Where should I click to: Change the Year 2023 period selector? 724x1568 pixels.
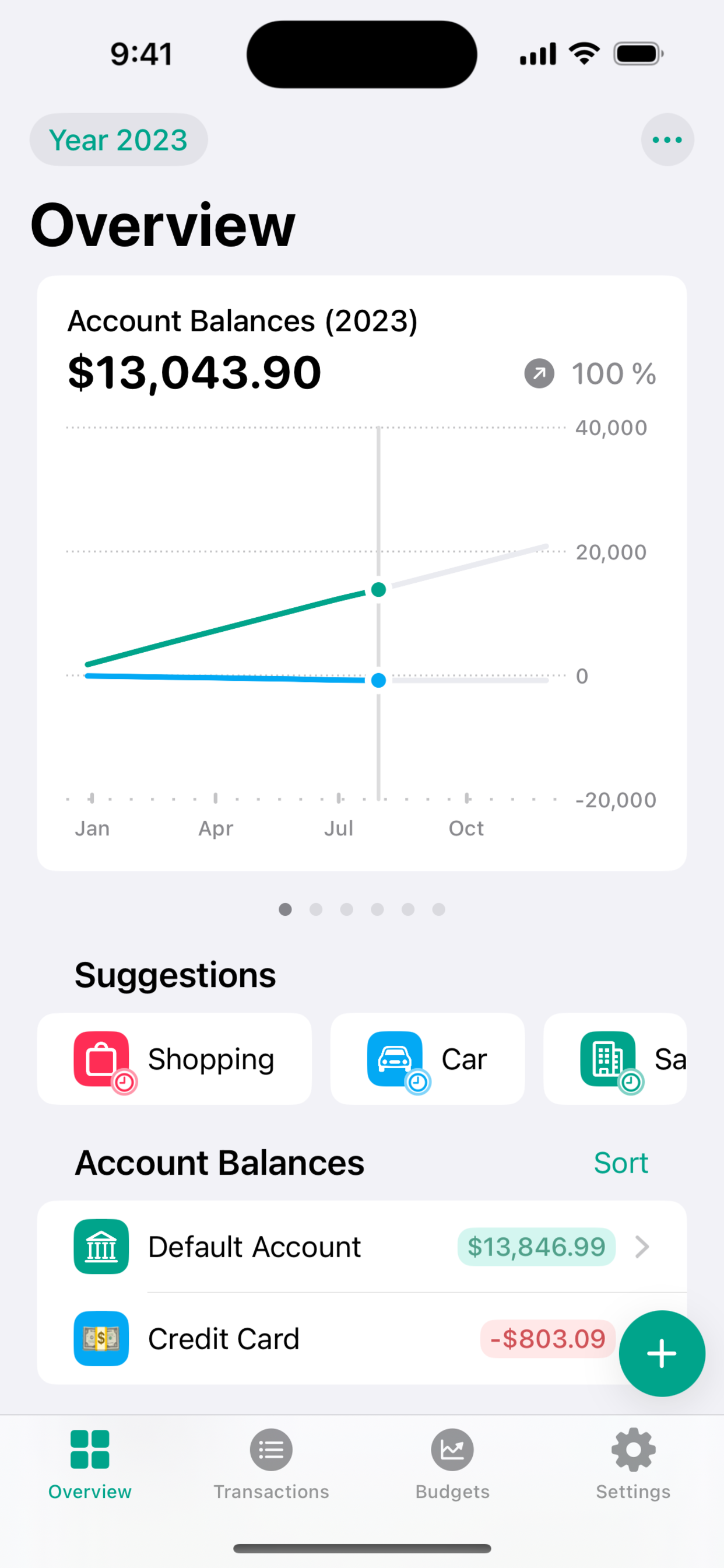pyautogui.click(x=119, y=139)
